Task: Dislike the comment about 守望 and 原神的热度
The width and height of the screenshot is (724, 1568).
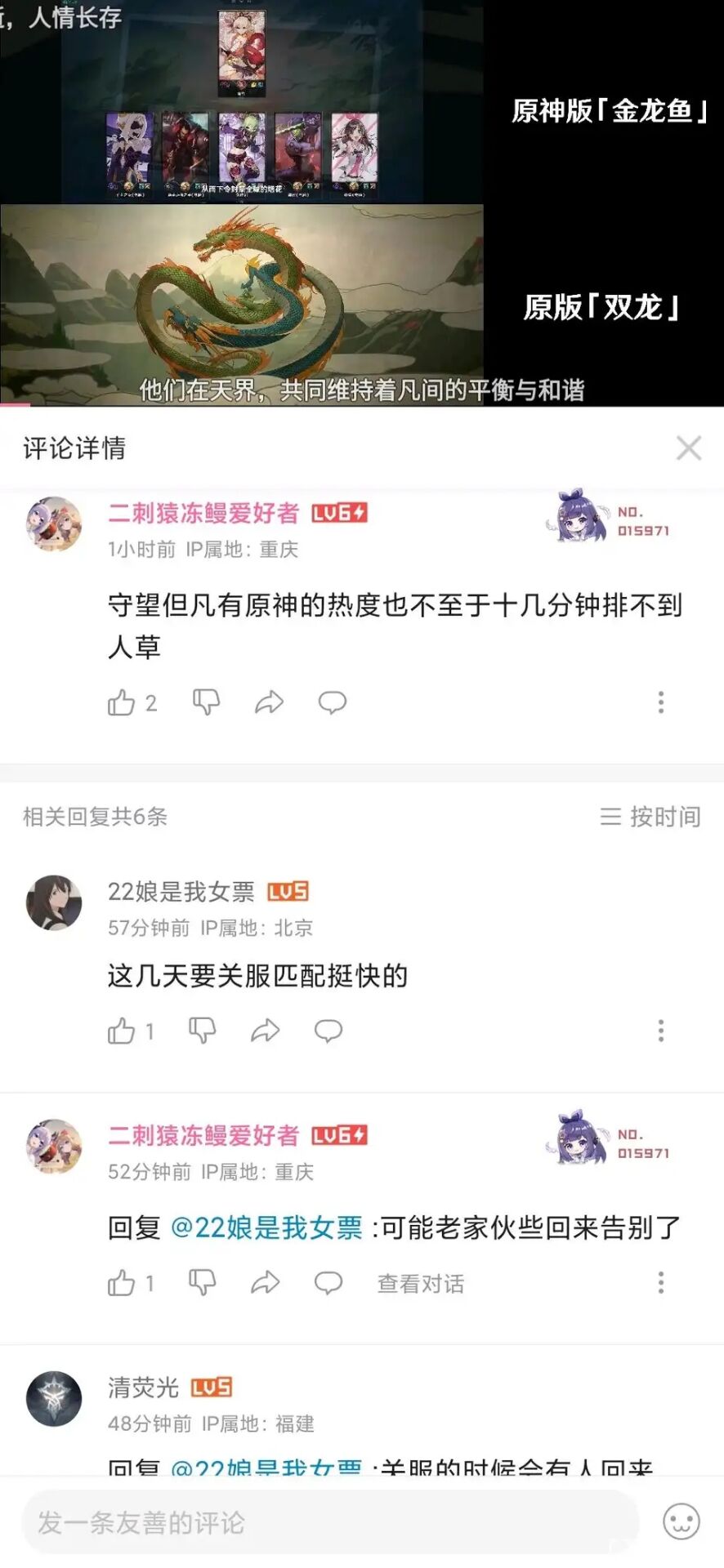Action: pos(206,702)
